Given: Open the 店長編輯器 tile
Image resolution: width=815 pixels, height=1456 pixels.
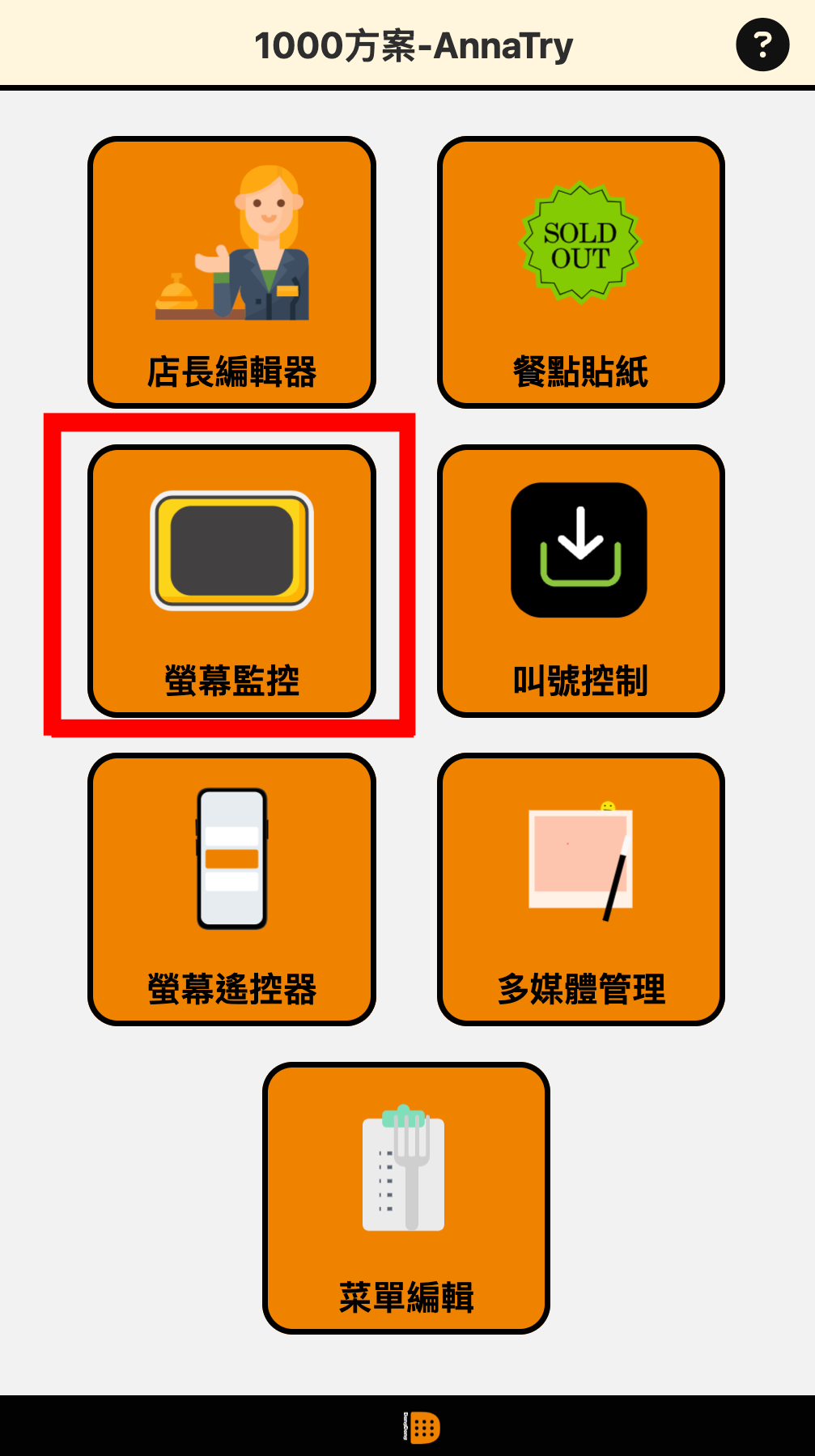Looking at the screenshot, I should click(231, 272).
